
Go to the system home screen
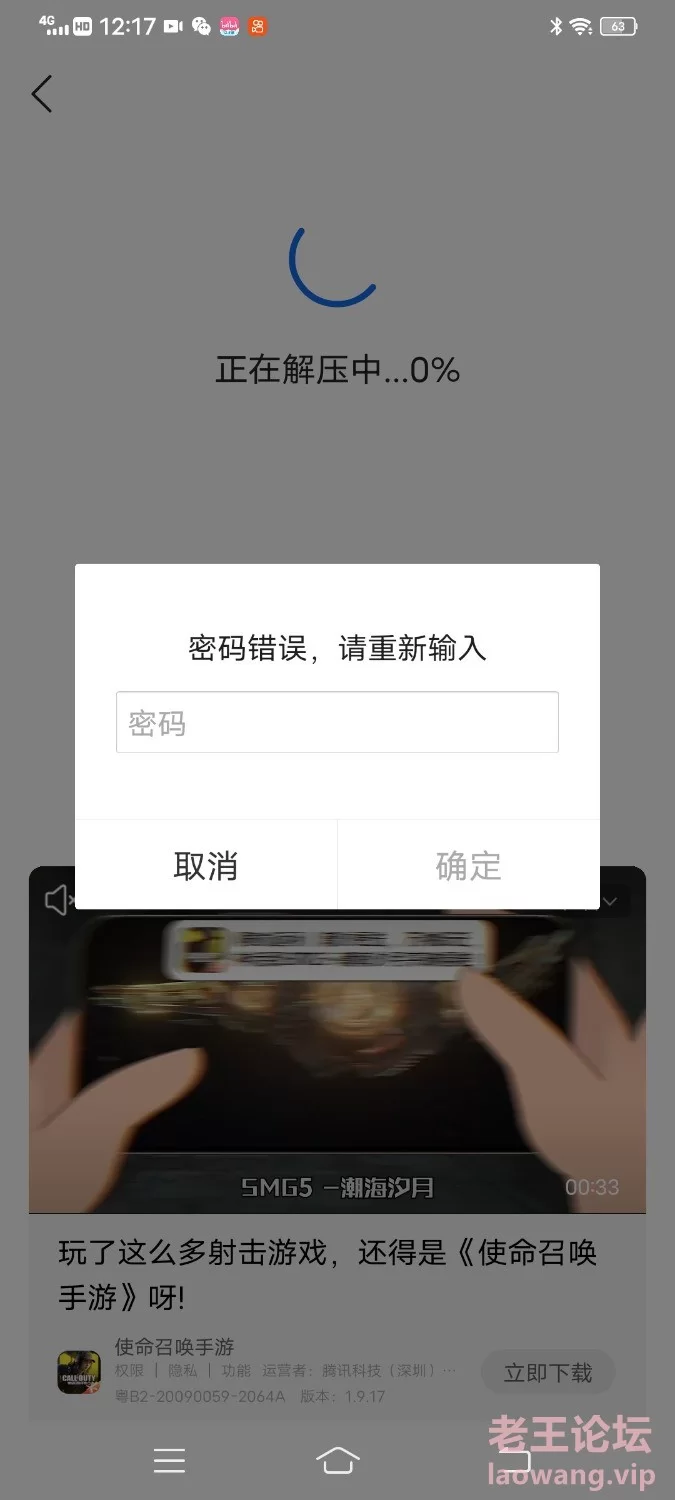338,1461
